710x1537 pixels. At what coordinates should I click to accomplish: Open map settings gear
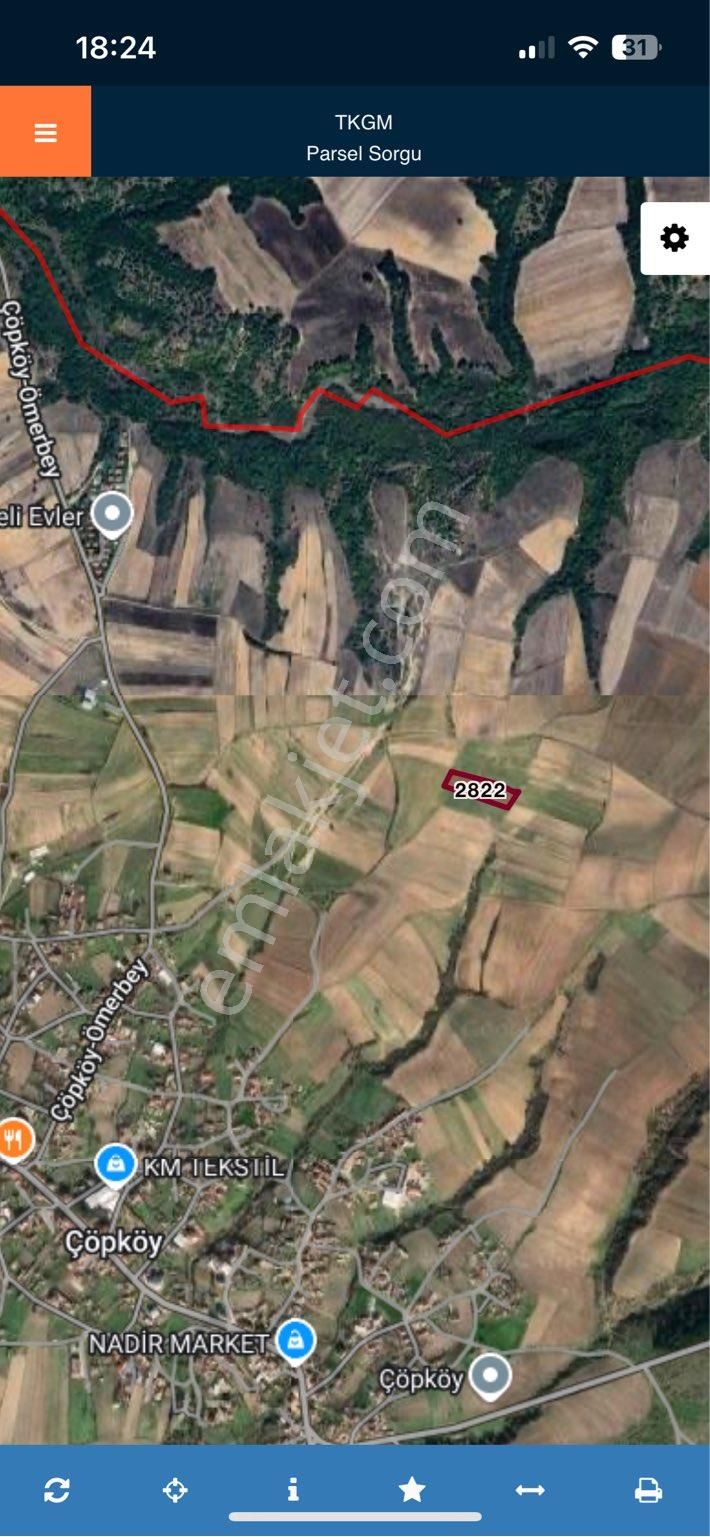click(x=675, y=238)
